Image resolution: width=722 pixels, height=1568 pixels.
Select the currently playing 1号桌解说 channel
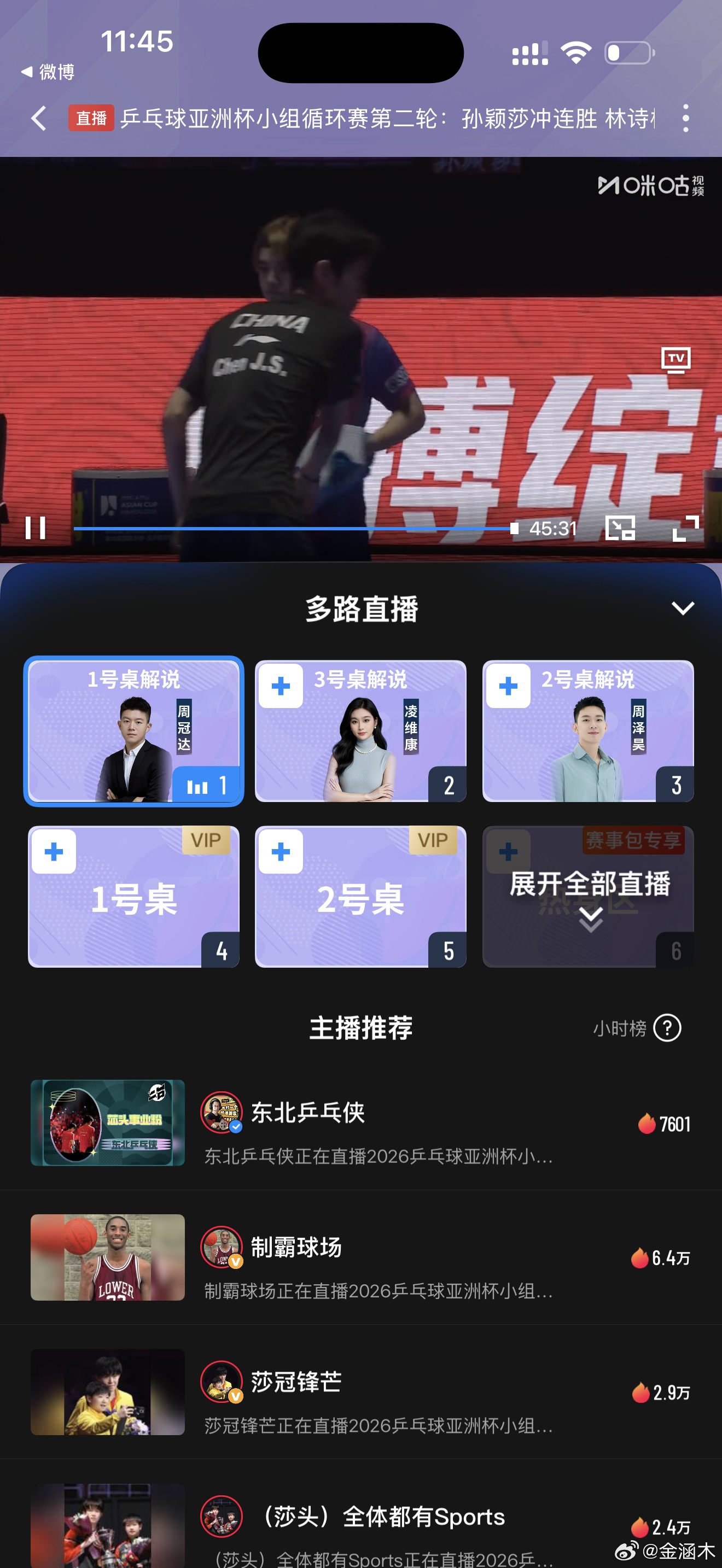point(133,730)
